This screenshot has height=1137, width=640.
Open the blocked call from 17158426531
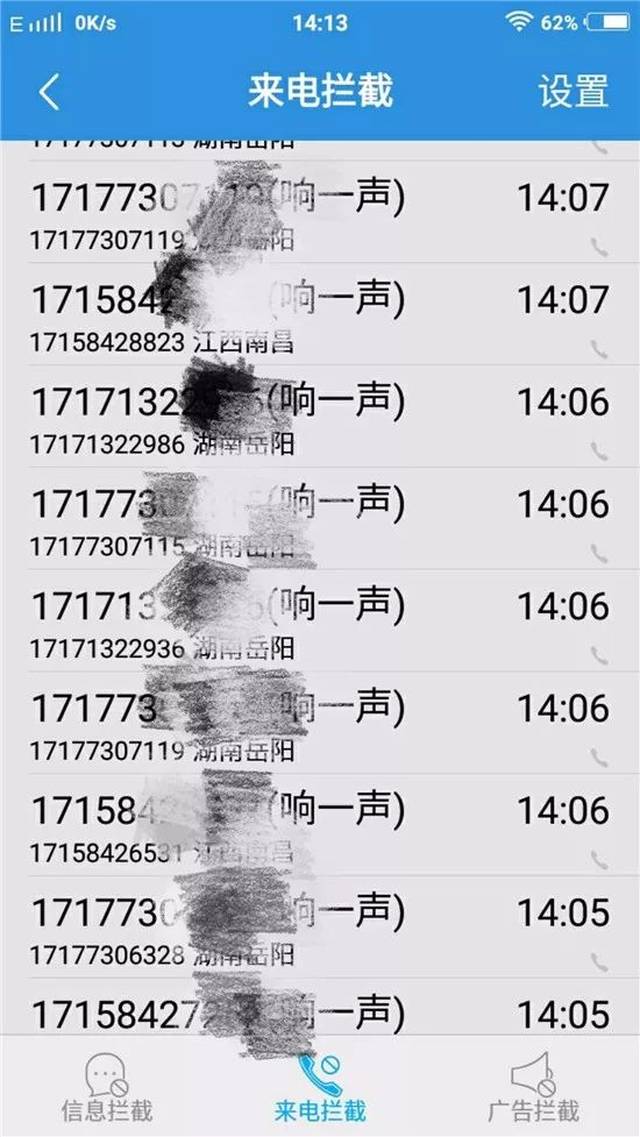[x=320, y=826]
